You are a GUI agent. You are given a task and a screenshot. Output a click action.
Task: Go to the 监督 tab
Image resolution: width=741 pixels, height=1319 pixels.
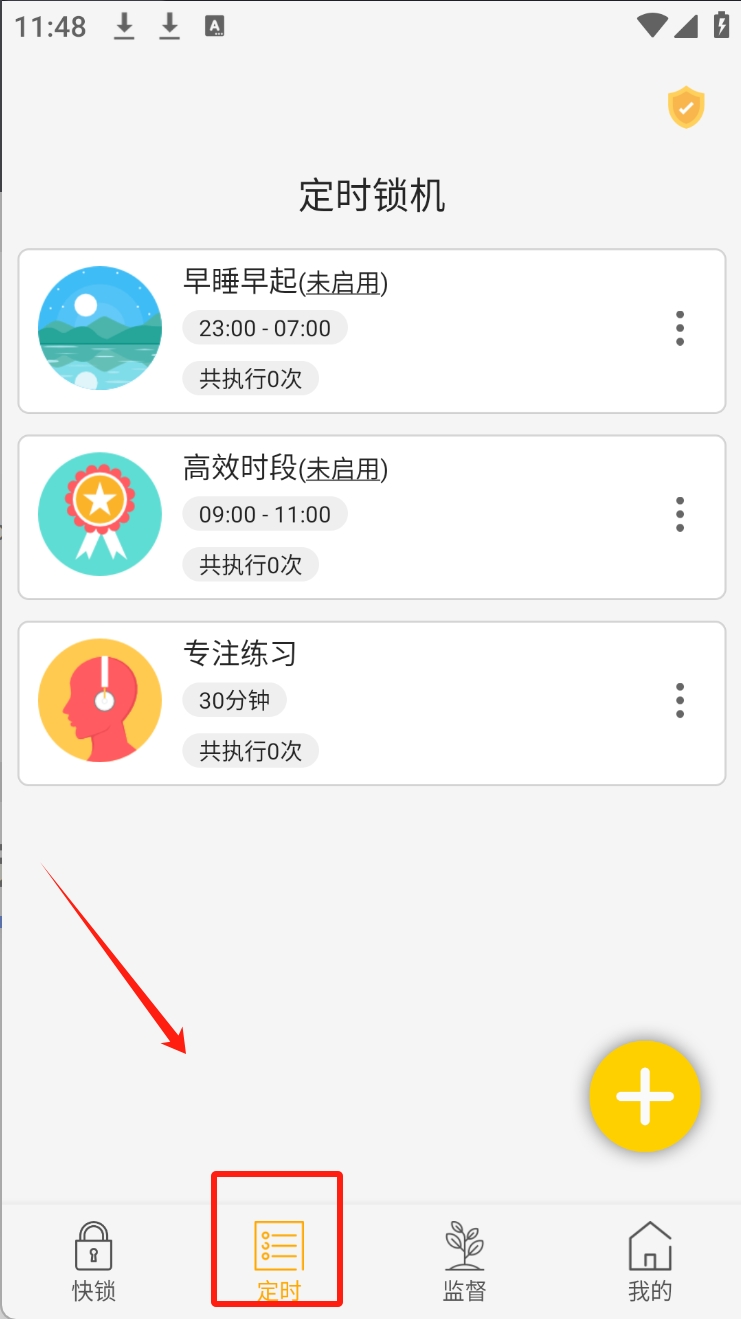pos(464,1261)
